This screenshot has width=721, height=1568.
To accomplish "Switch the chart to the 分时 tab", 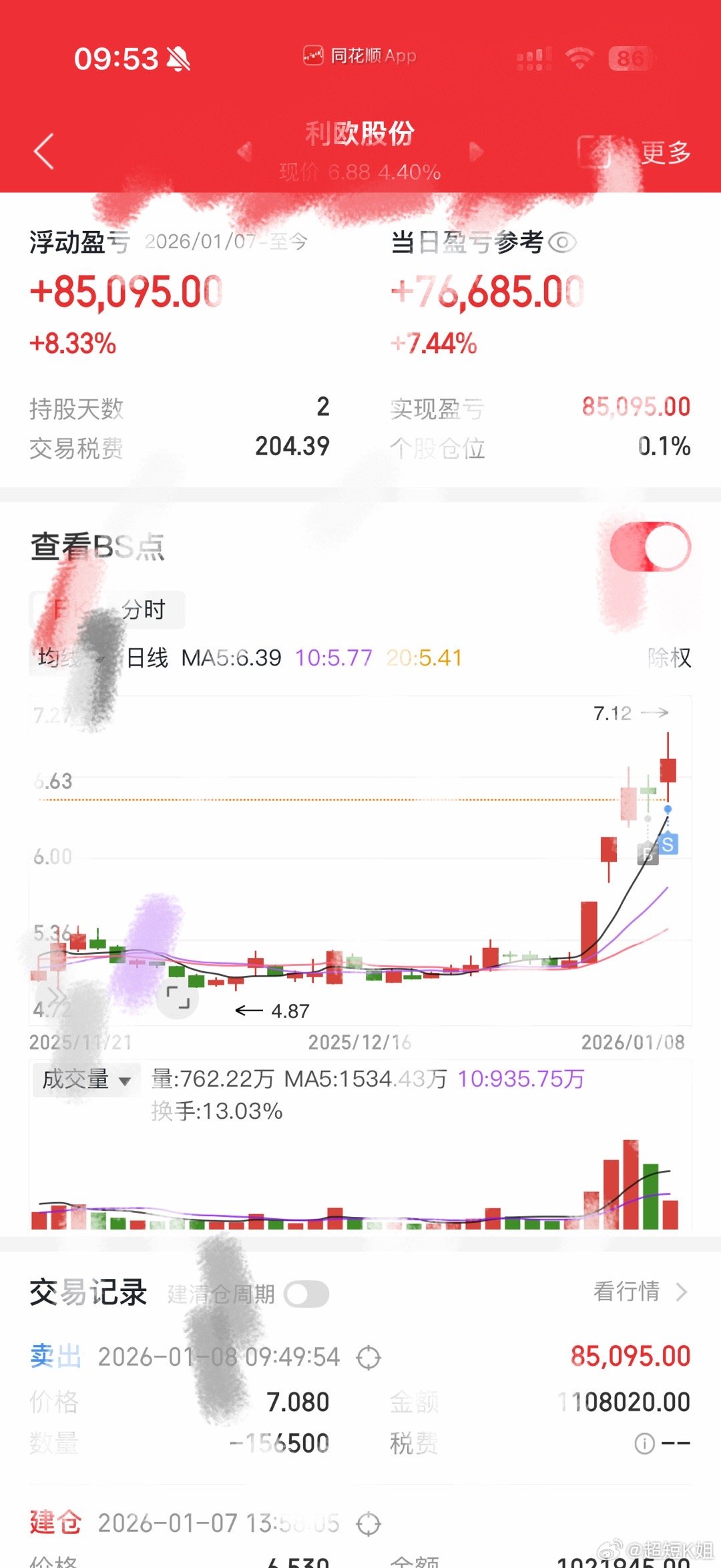I will click(x=144, y=609).
